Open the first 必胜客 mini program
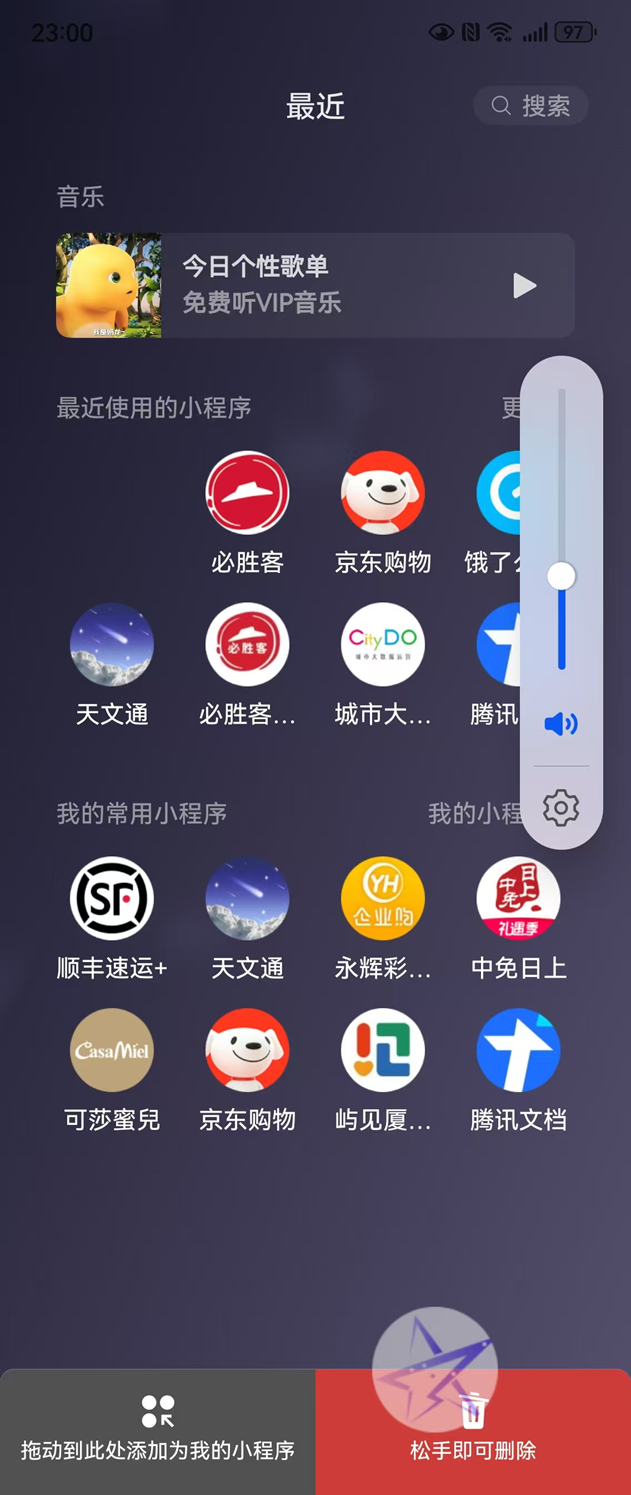631x1495 pixels. coord(247,493)
